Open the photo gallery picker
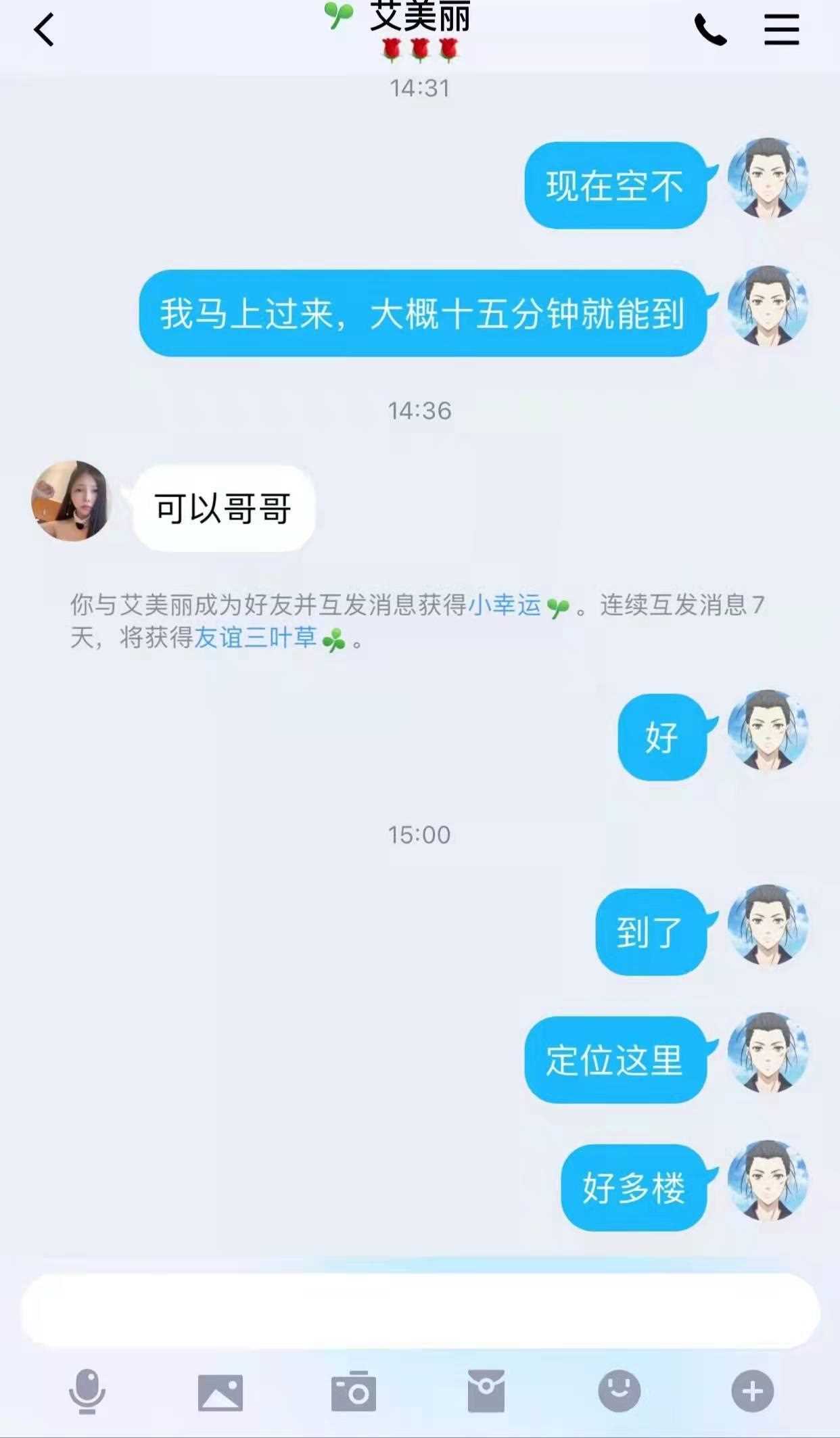Image resolution: width=840 pixels, height=1438 pixels. coord(220,1392)
